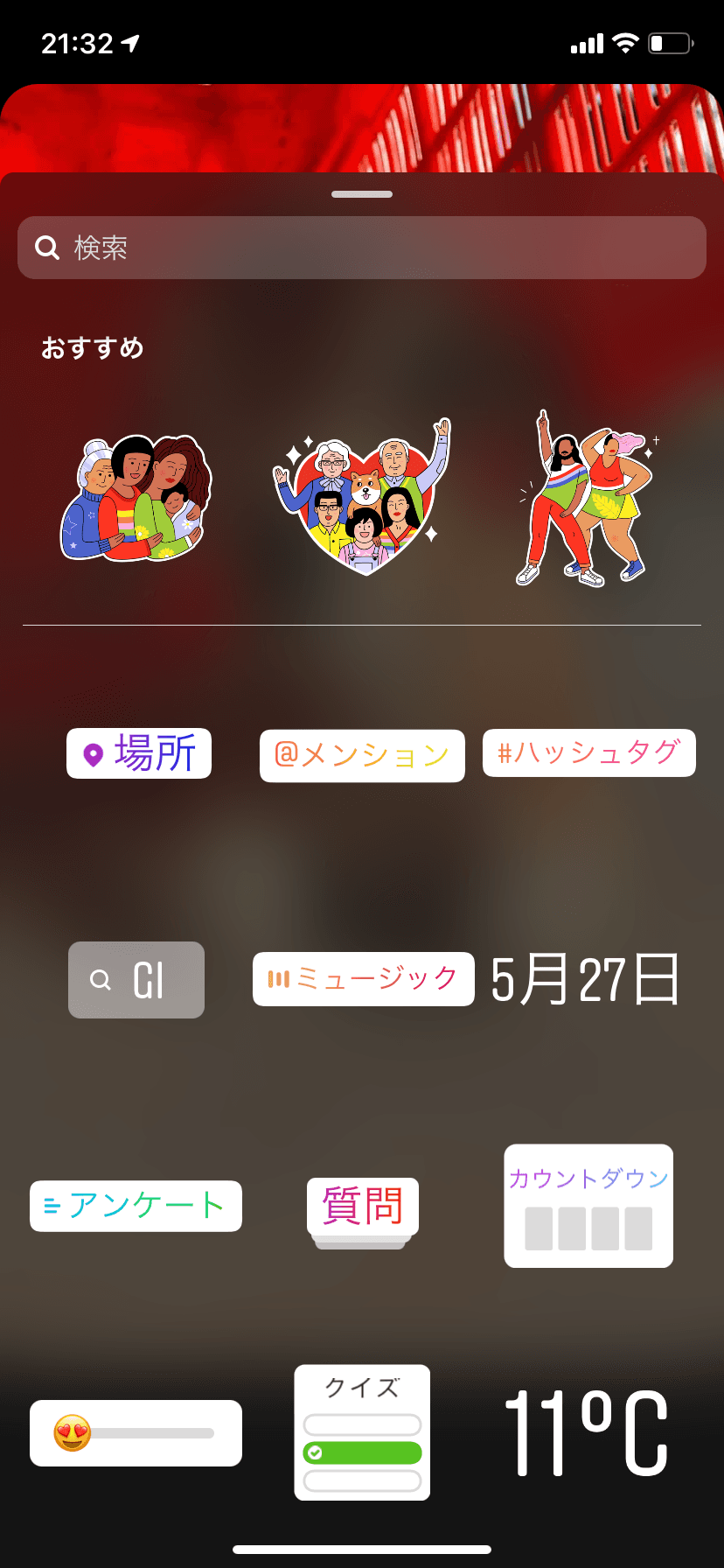This screenshot has width=724, height=1568.
Task: Add the クイズ quiz sticker
Action: [362, 1431]
